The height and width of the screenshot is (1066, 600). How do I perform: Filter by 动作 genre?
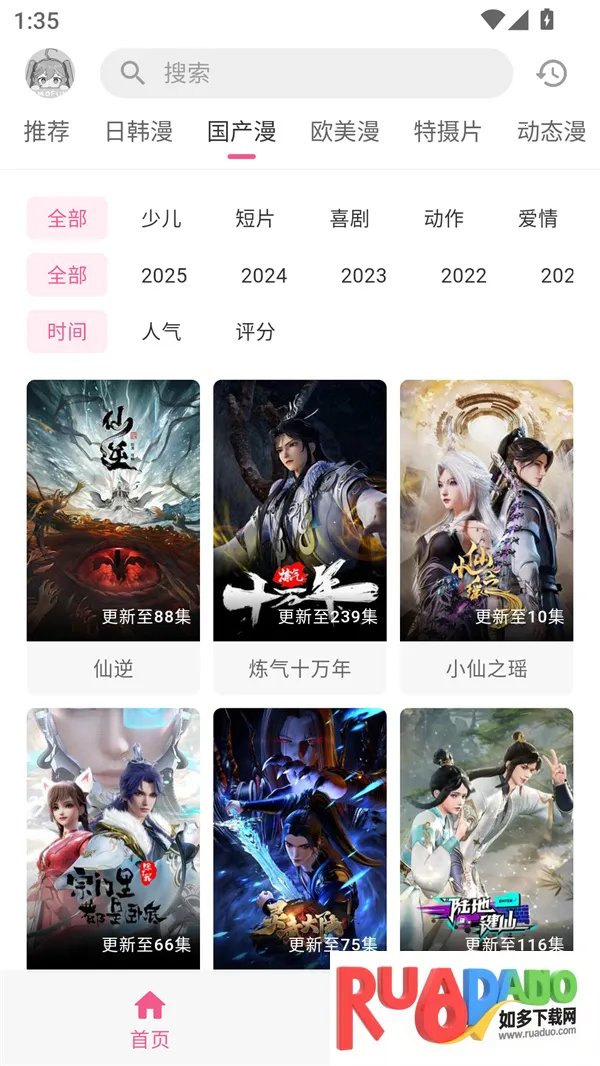(x=443, y=218)
